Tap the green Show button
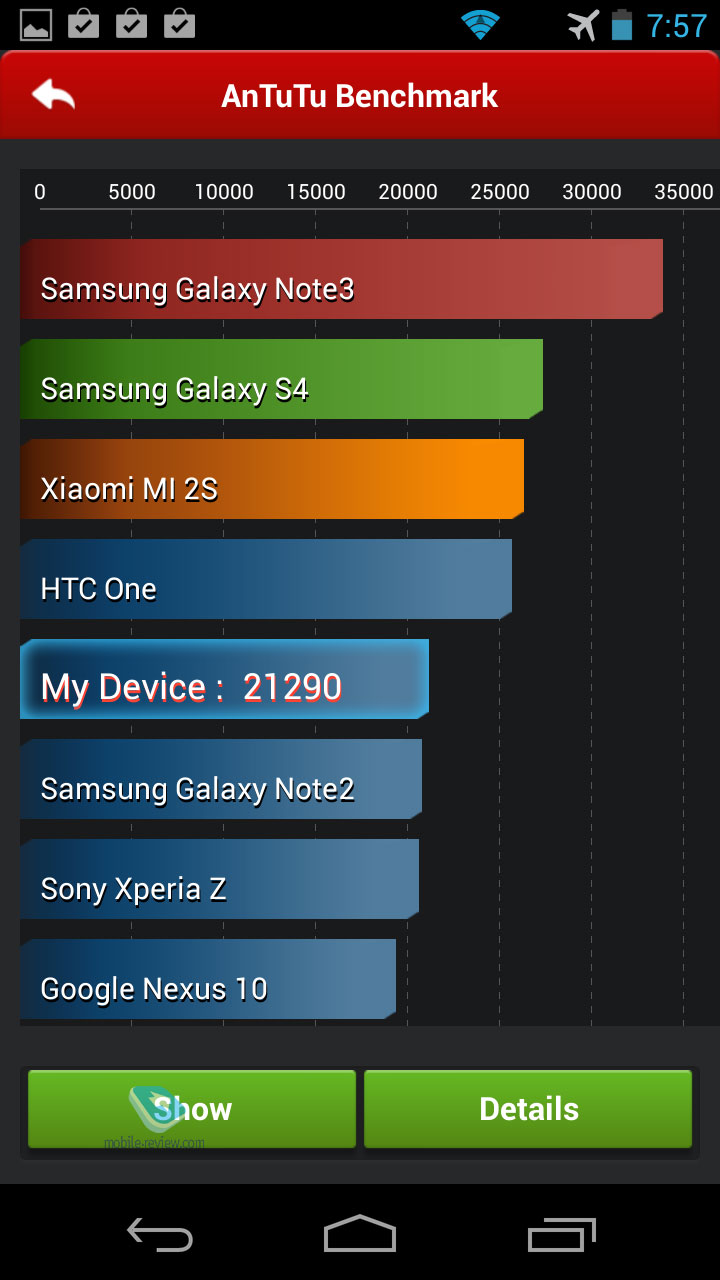Viewport: 720px width, 1280px height. point(192,1109)
